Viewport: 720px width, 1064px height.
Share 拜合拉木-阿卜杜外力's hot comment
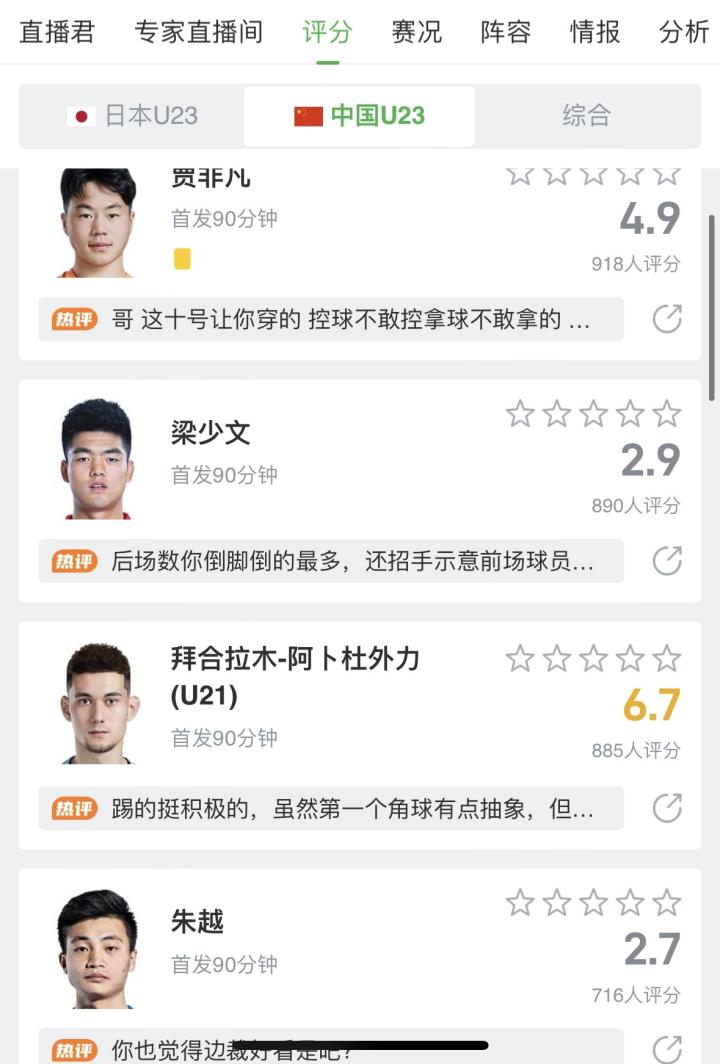tap(667, 807)
